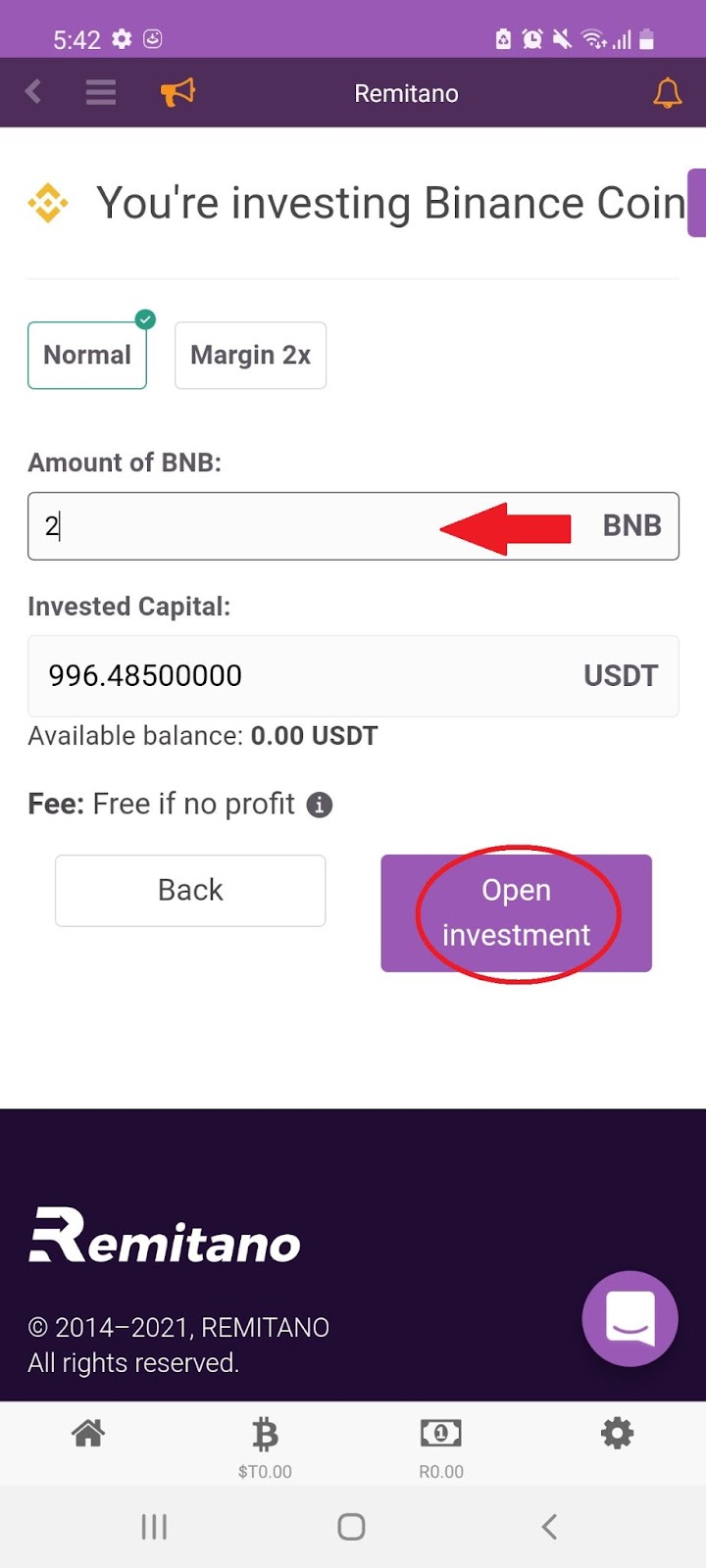Screen dimensions: 706x1568
Task: Edit the Amount of BNB field
Action: tap(353, 526)
